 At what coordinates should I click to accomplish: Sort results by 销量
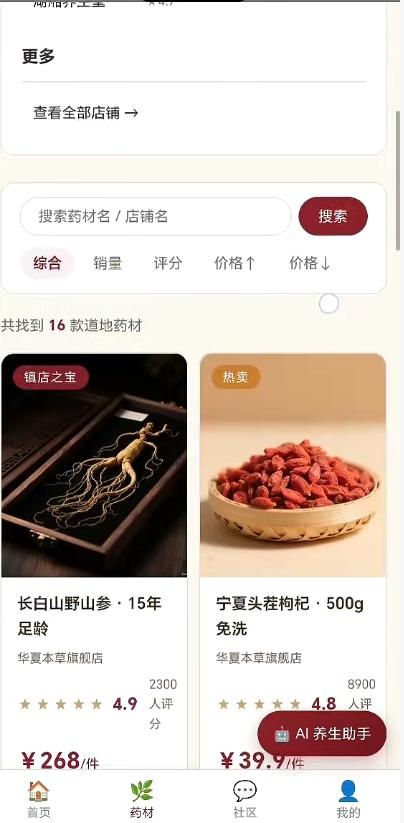(x=108, y=263)
